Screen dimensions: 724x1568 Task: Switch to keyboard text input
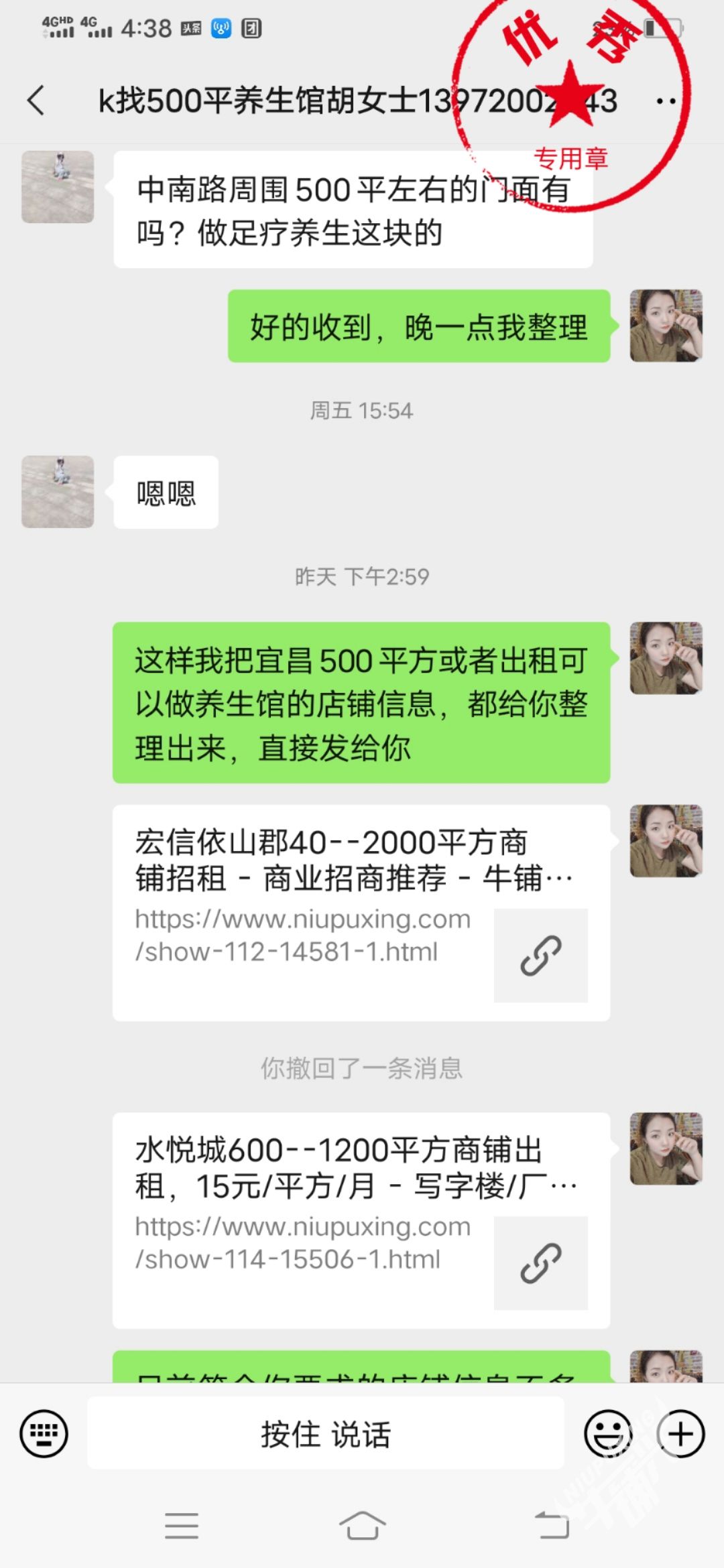coord(44,1434)
